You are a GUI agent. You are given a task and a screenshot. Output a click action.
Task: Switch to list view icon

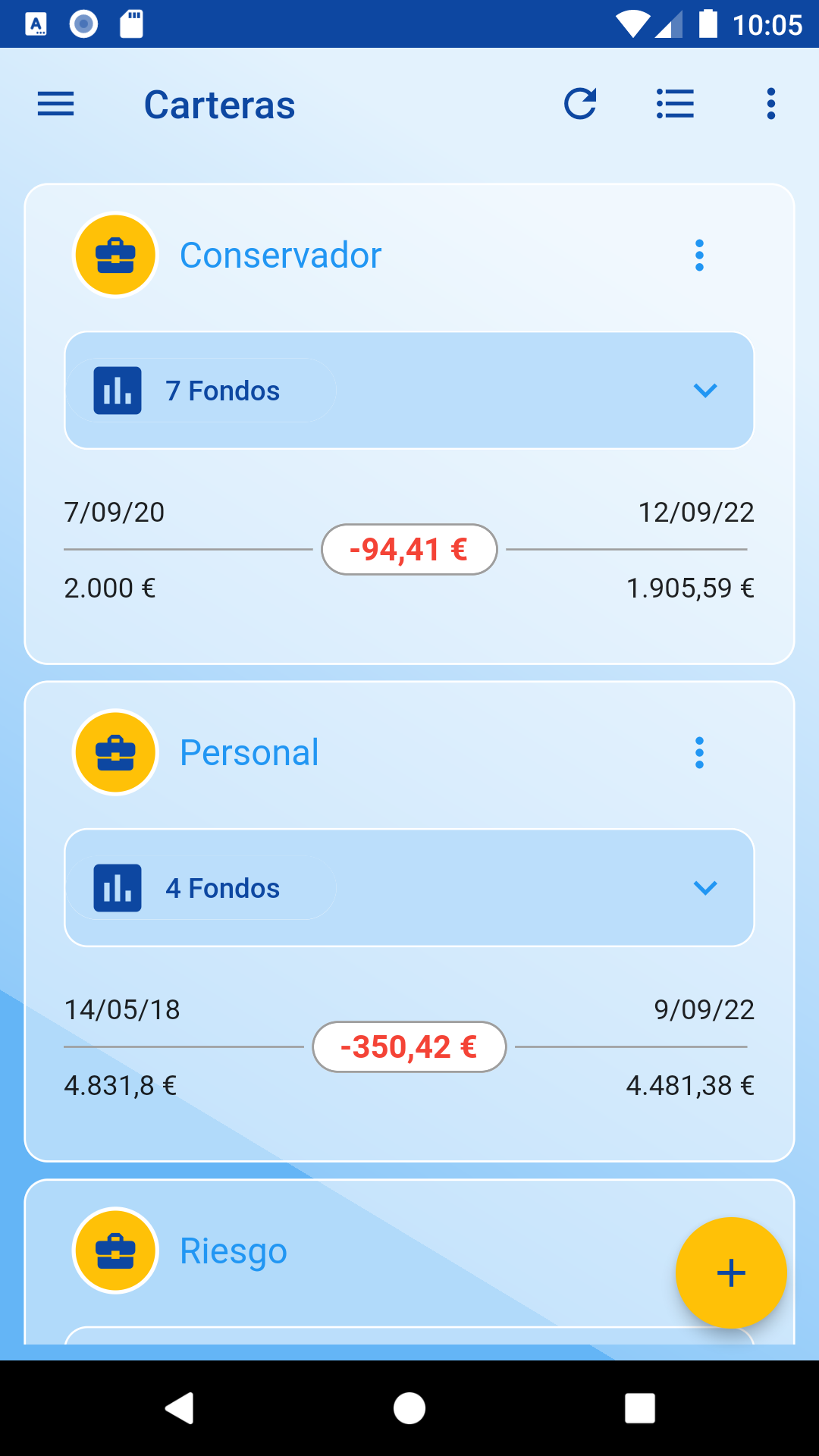[675, 104]
